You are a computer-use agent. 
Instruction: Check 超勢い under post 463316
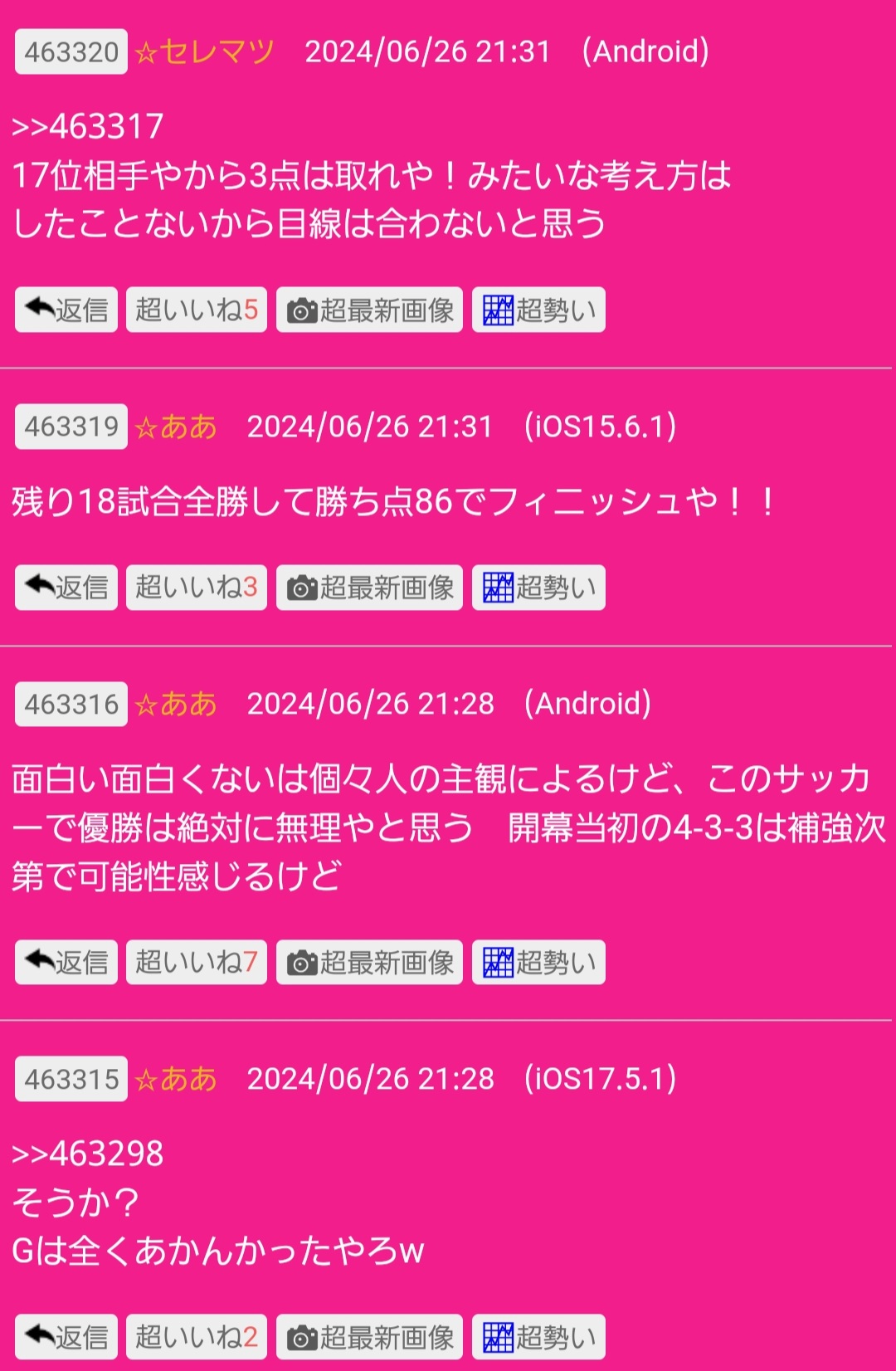(x=538, y=962)
